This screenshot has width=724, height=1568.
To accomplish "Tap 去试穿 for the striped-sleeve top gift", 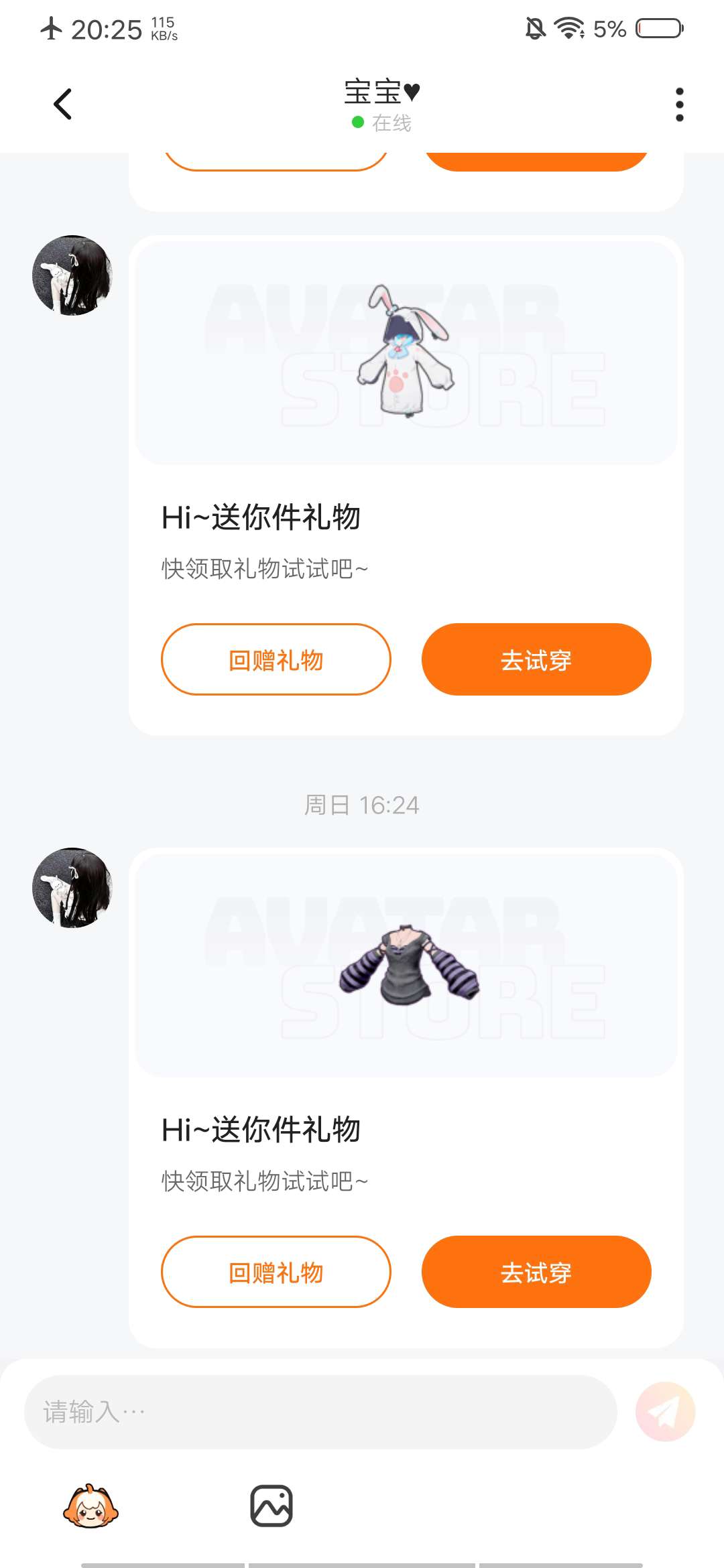I will [536, 1272].
